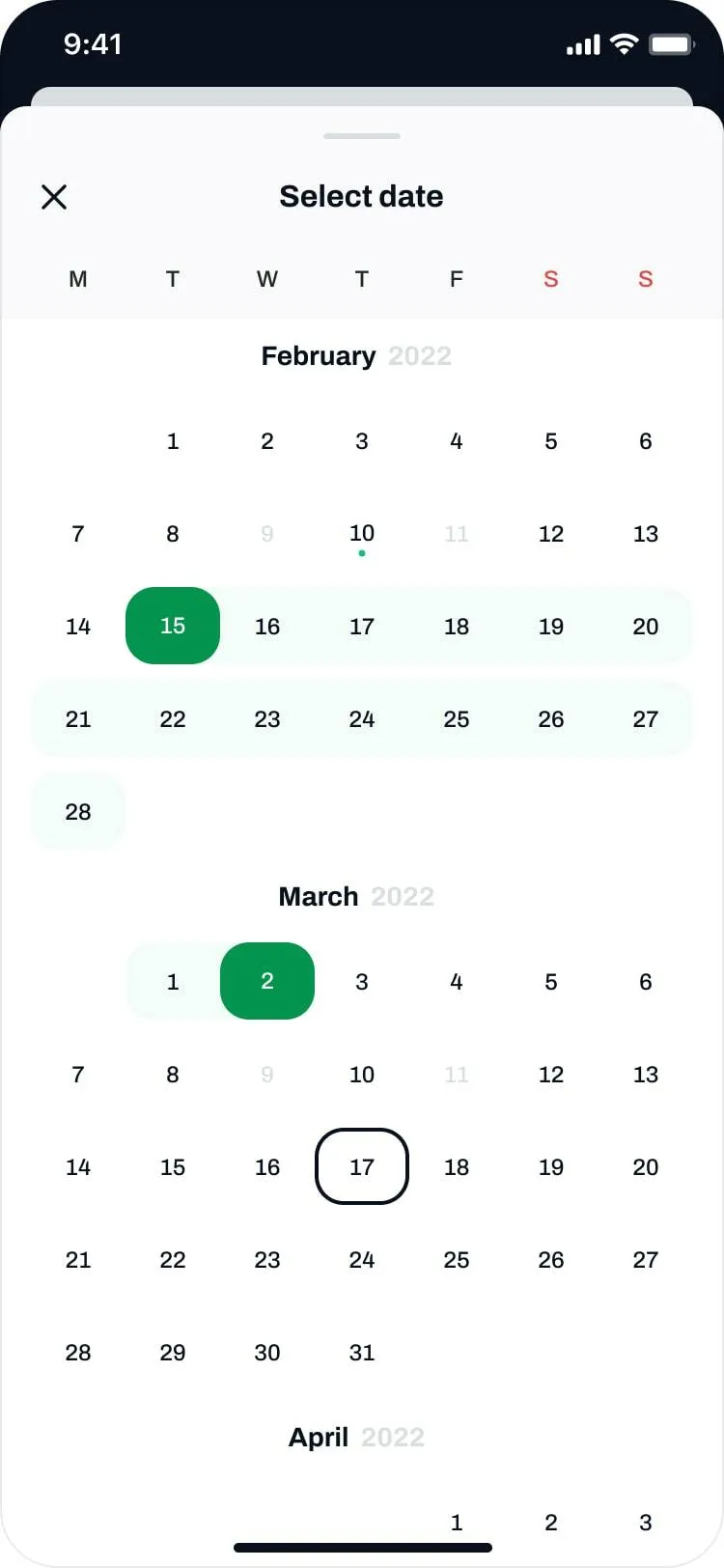
Task: Pick March 2 as end date
Action: (267, 981)
